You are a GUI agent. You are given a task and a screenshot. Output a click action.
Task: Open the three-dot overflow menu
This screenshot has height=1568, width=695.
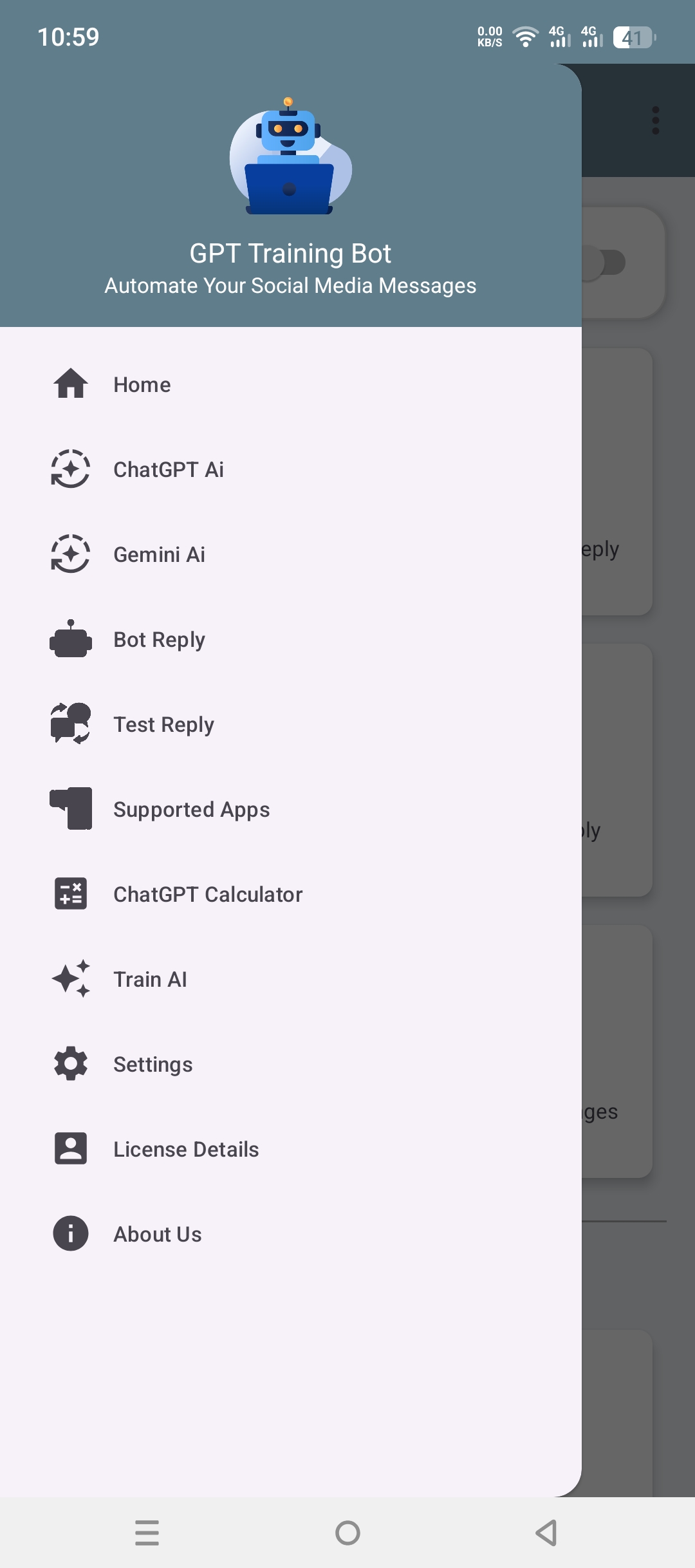pos(655,120)
